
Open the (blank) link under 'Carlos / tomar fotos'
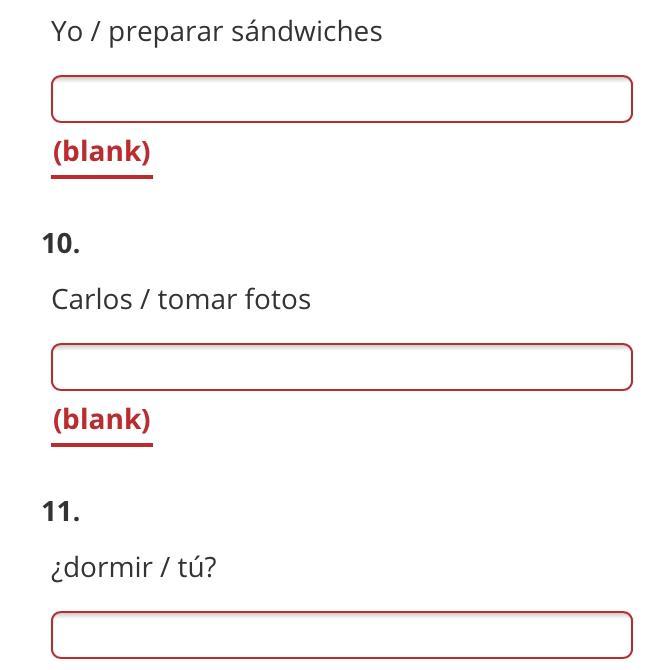(x=102, y=420)
